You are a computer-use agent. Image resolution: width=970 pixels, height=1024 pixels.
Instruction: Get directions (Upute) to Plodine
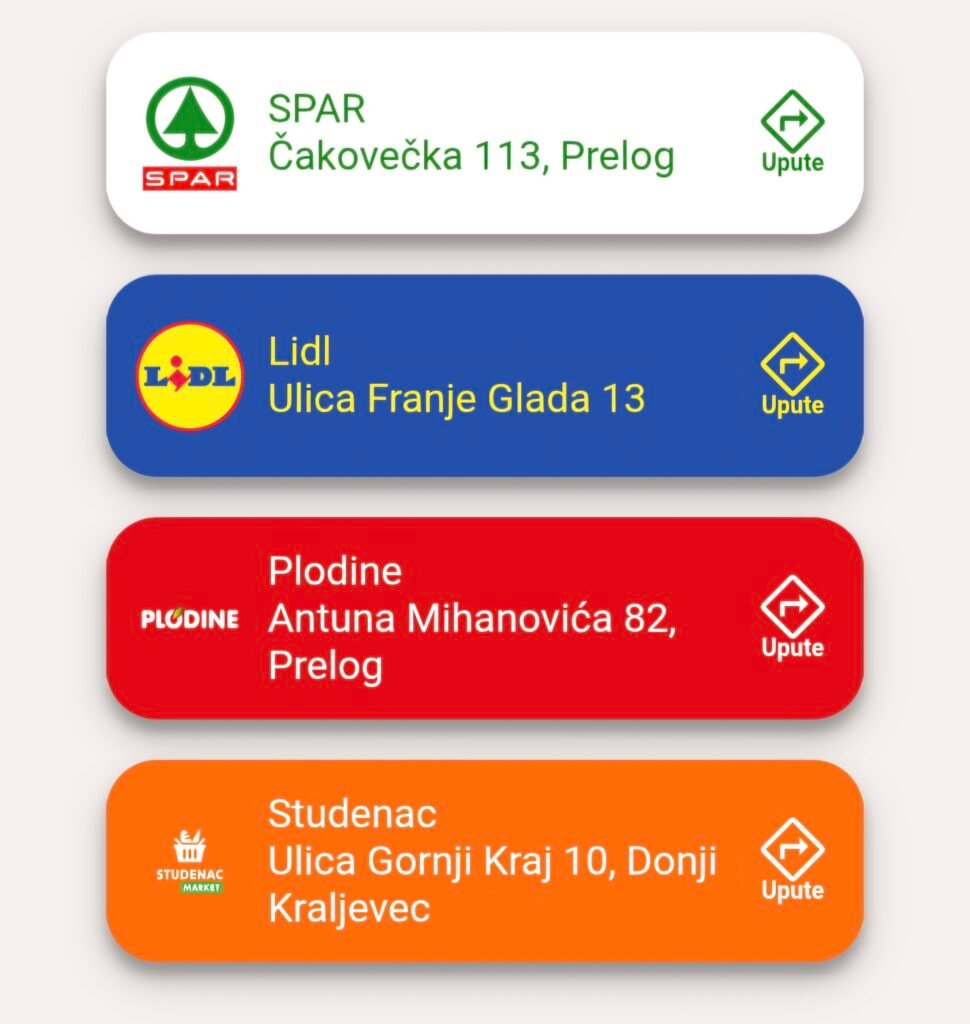pos(792,618)
